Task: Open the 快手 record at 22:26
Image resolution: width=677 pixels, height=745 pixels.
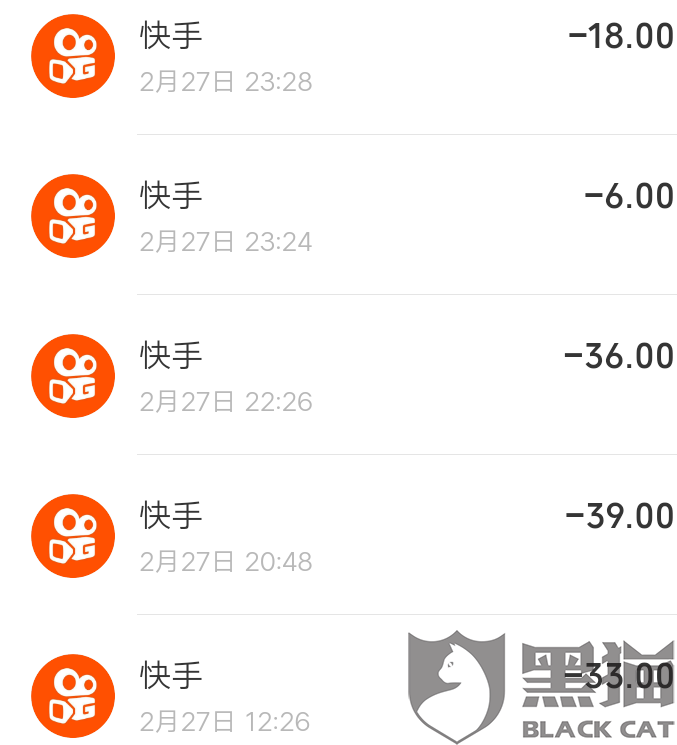Action: (340, 375)
